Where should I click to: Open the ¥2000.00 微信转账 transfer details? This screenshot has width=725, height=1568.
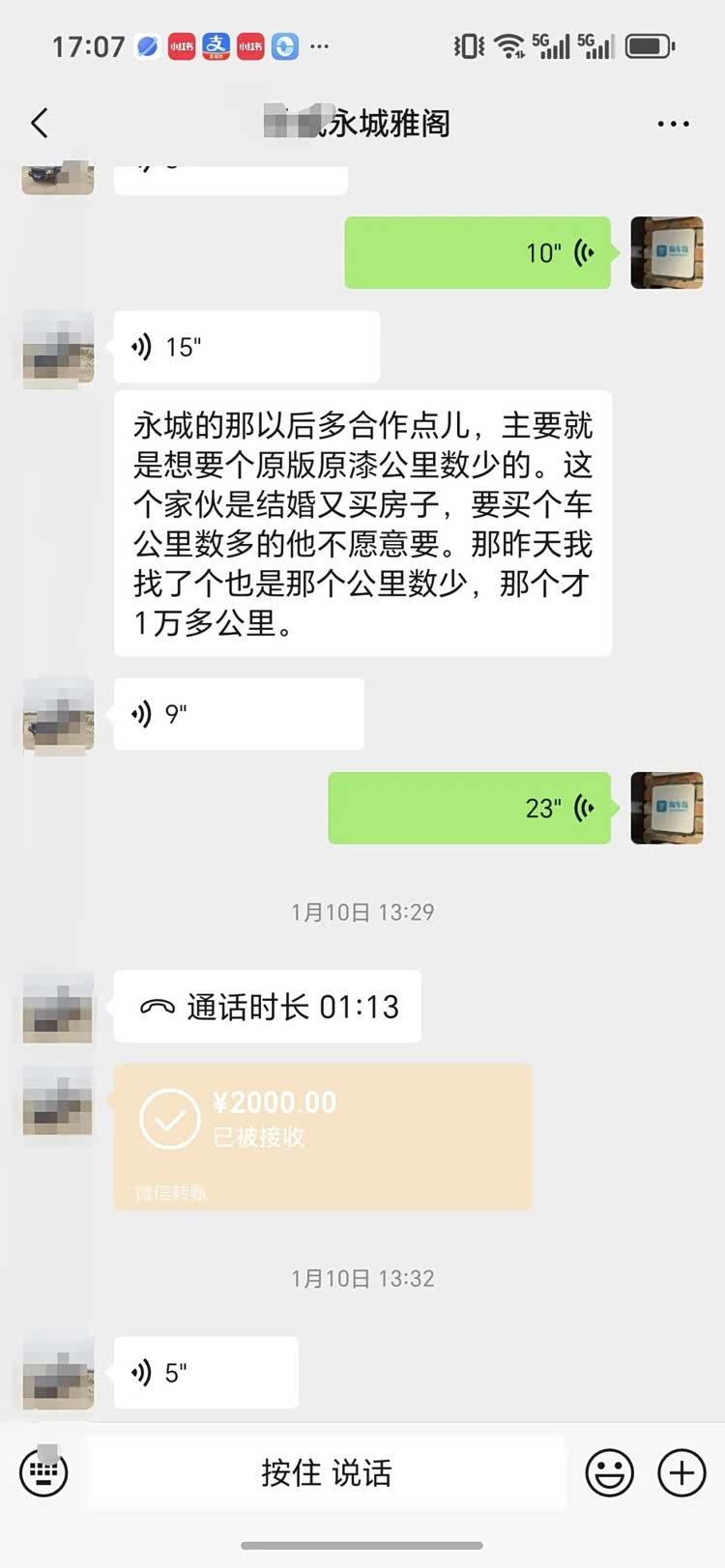pyautogui.click(x=323, y=1136)
